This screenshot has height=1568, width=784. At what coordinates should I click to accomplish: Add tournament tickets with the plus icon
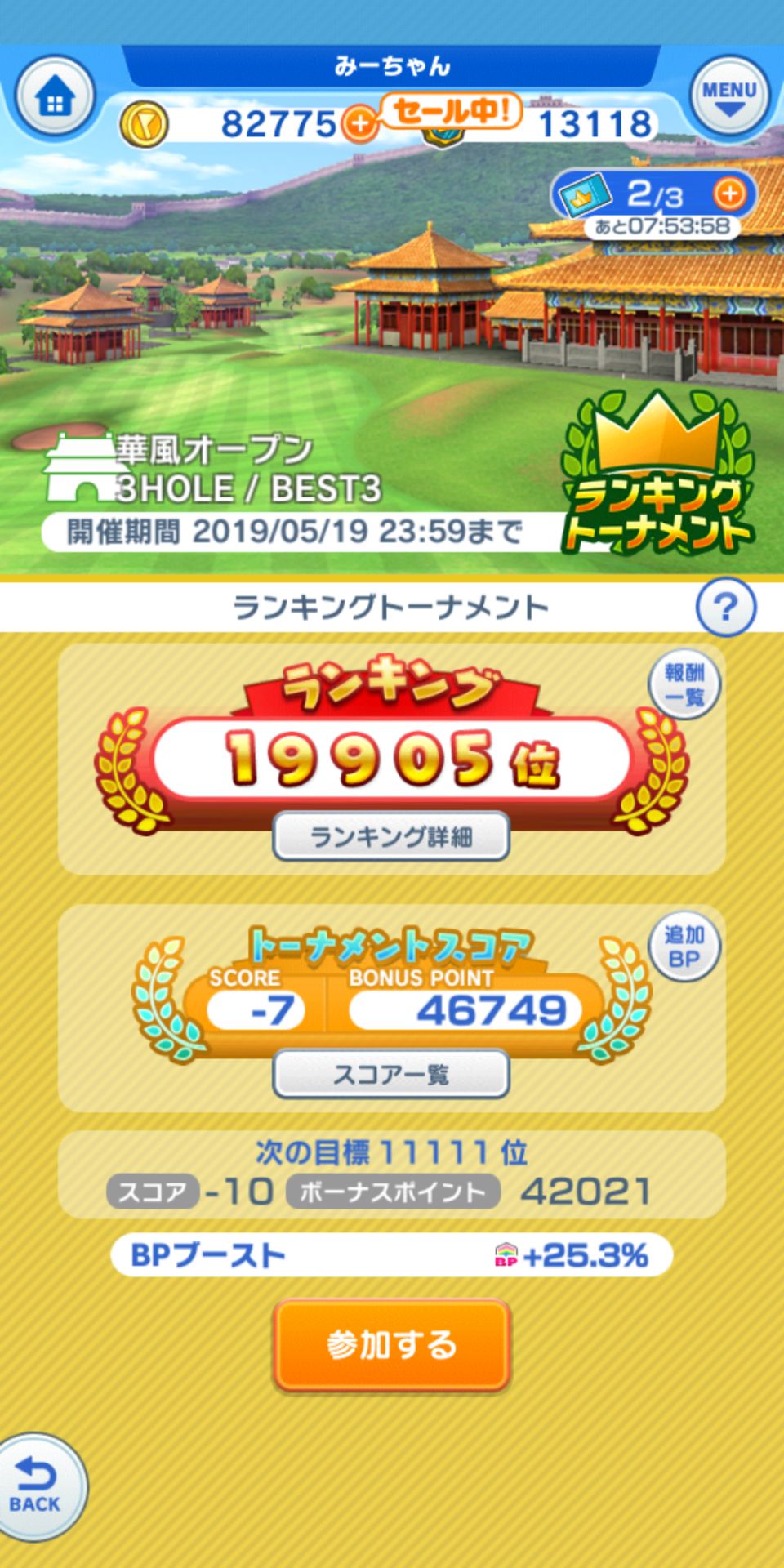coord(729,194)
